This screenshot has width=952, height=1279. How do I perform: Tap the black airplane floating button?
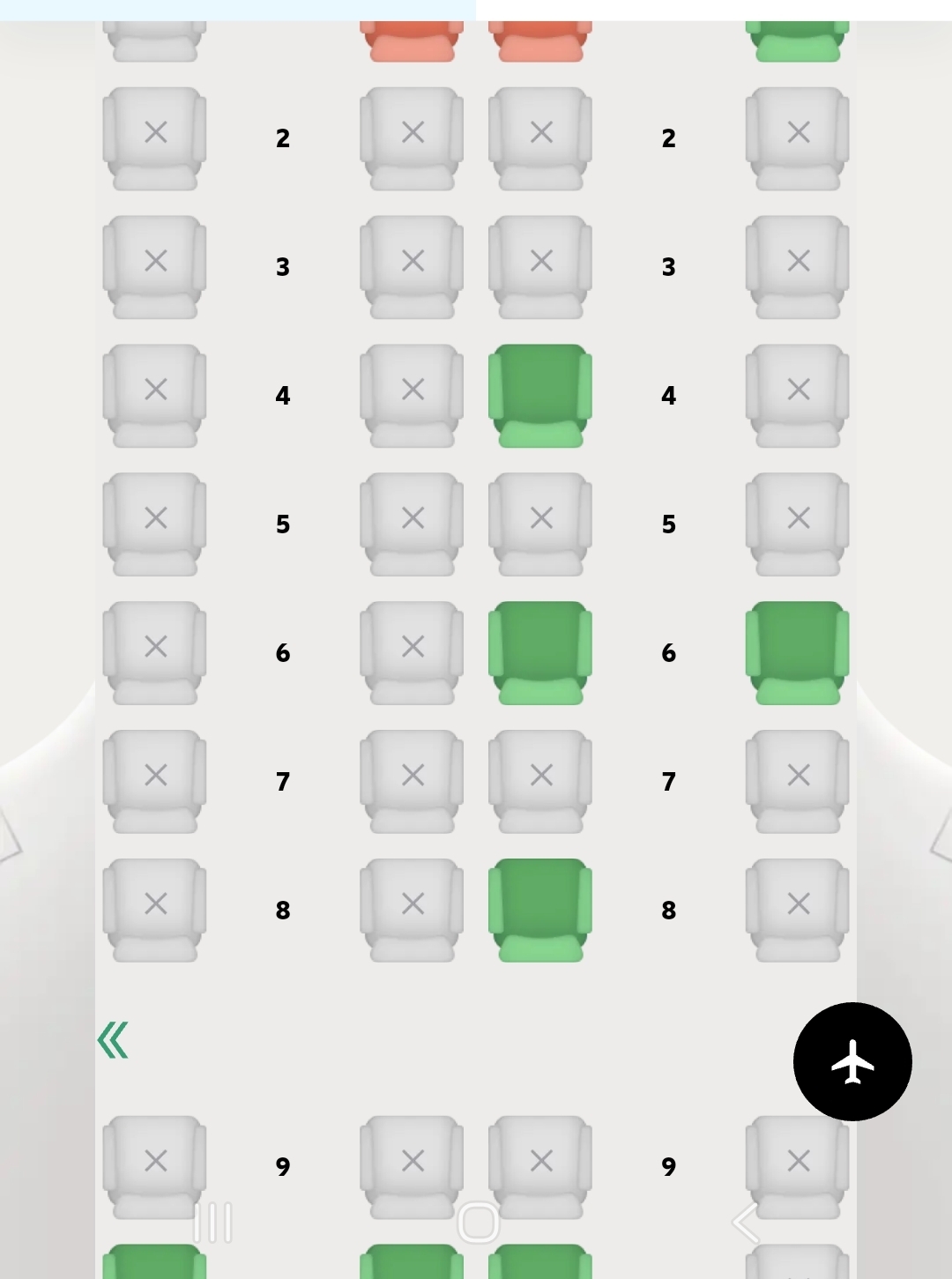point(852,1061)
